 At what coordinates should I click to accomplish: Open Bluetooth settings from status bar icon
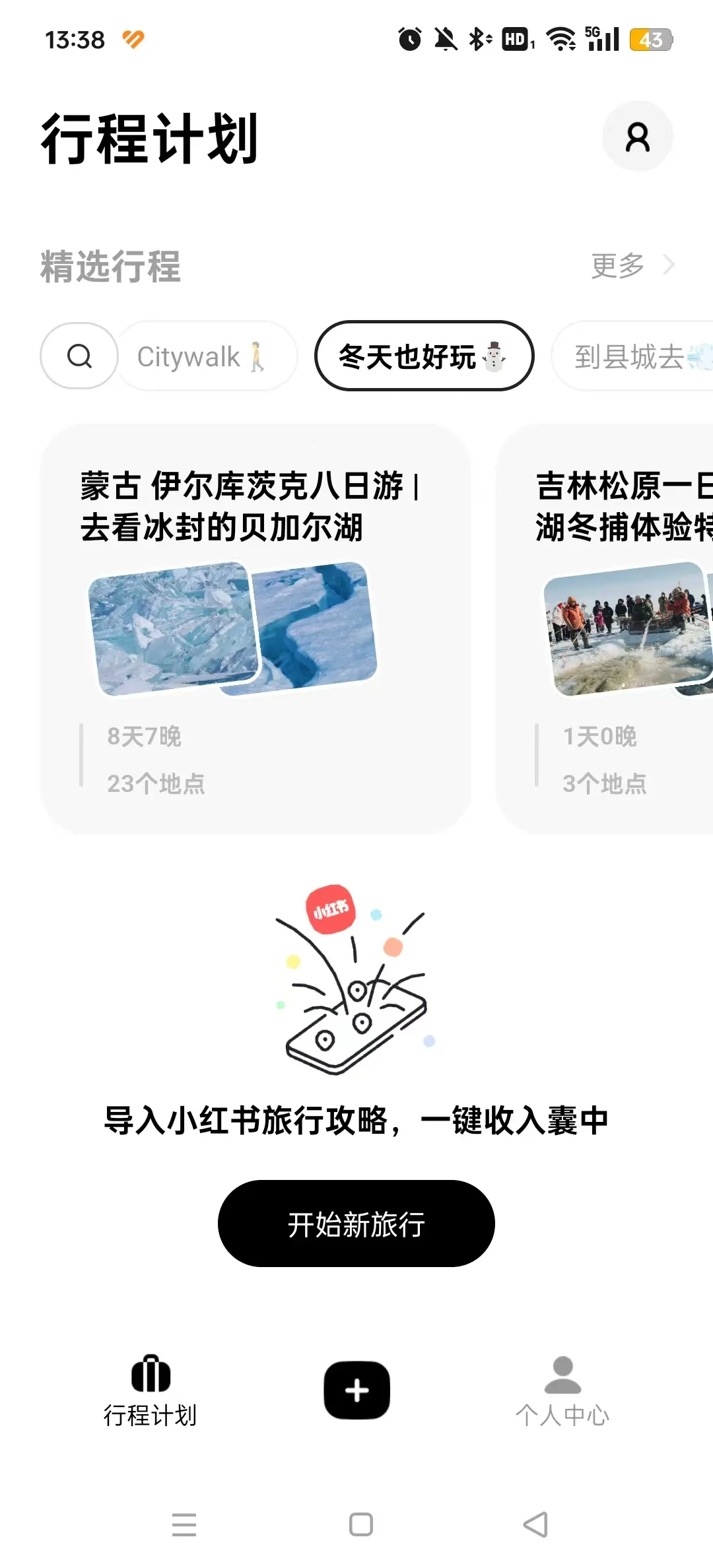coord(475,39)
